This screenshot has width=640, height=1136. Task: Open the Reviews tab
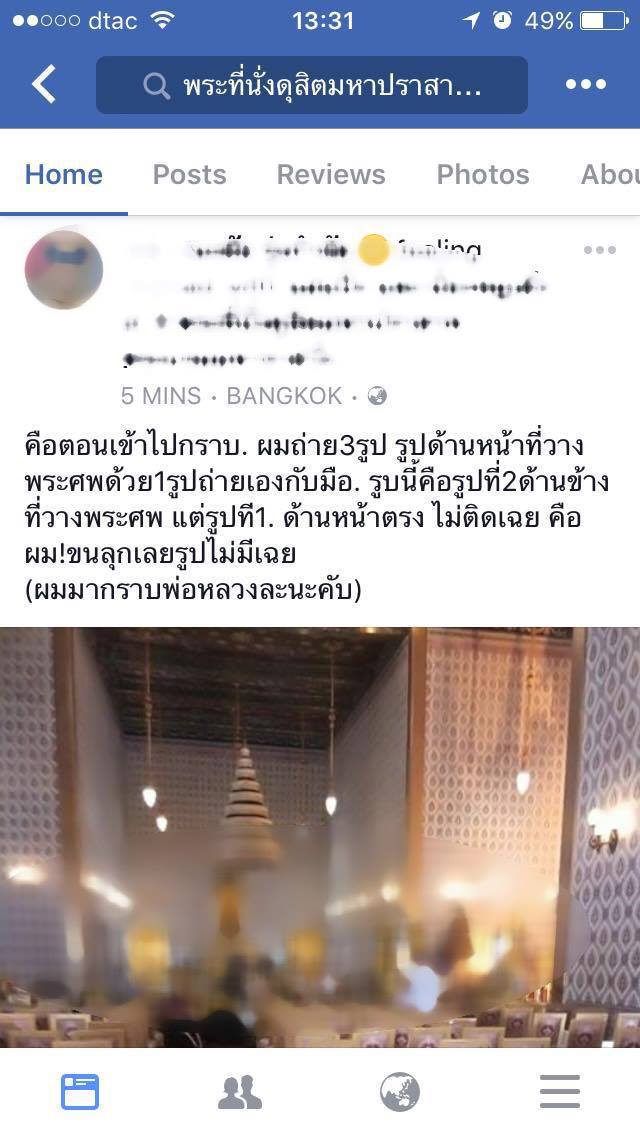[331, 175]
